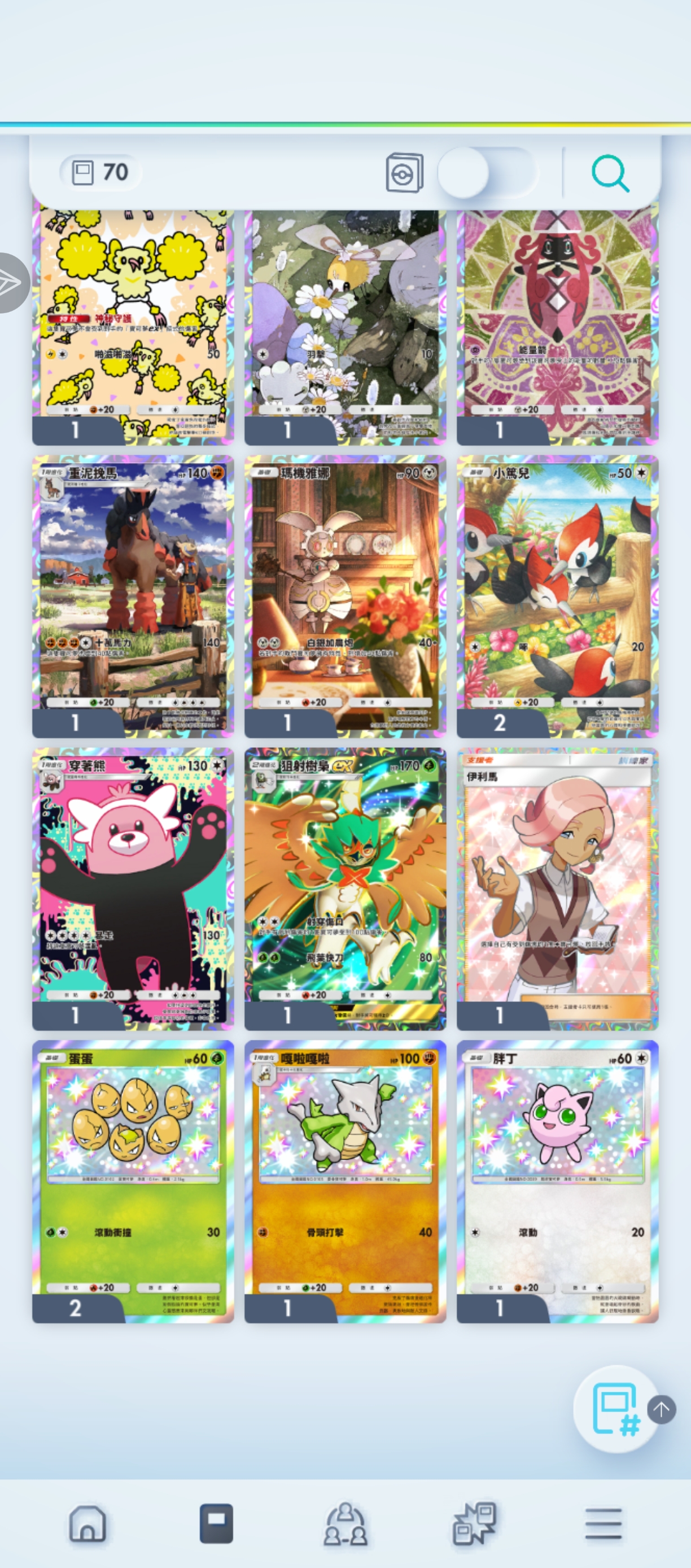Go to the Home tab

pos(88,1523)
